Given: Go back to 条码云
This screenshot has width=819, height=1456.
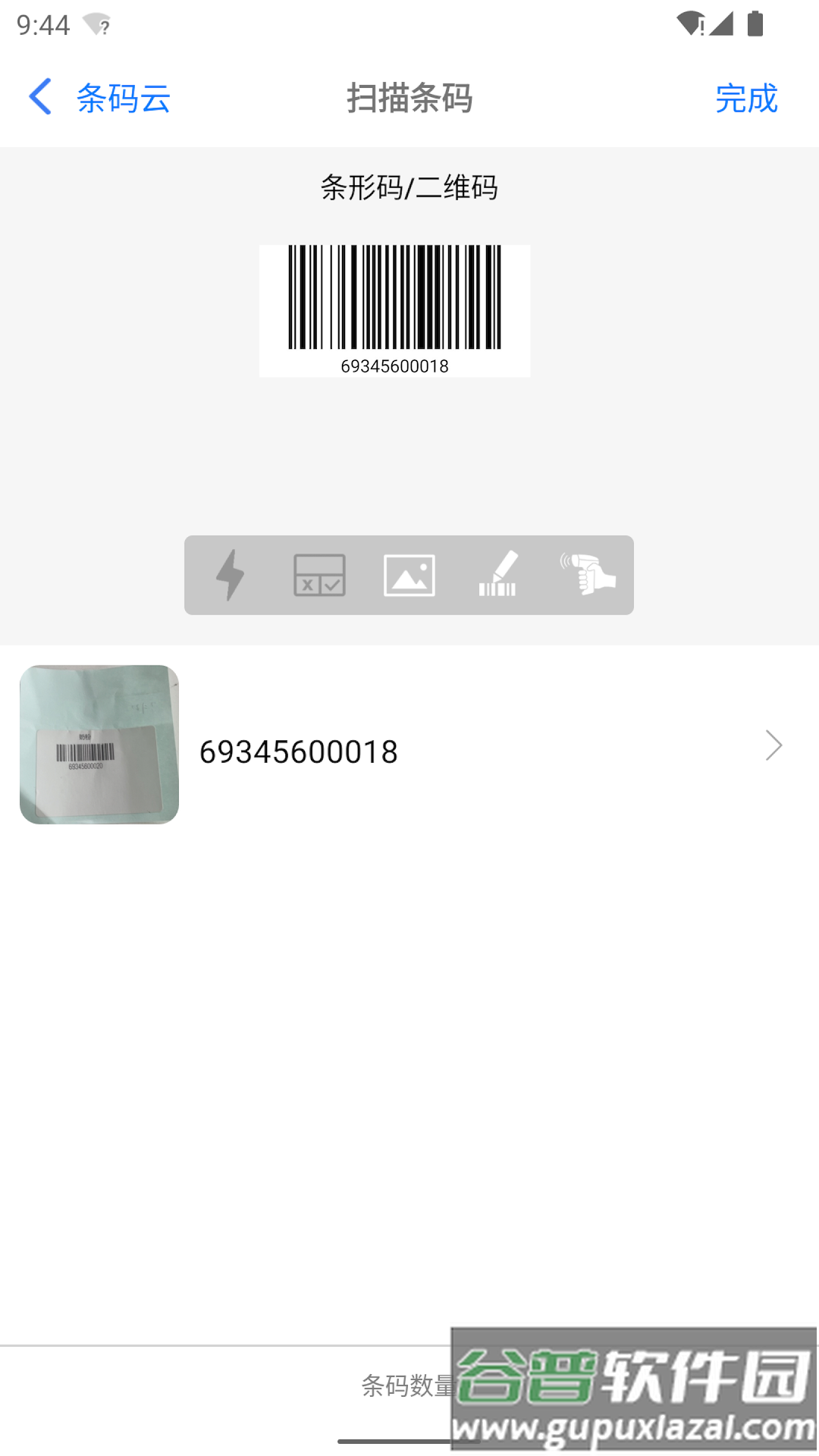Looking at the screenshot, I should 99,98.
